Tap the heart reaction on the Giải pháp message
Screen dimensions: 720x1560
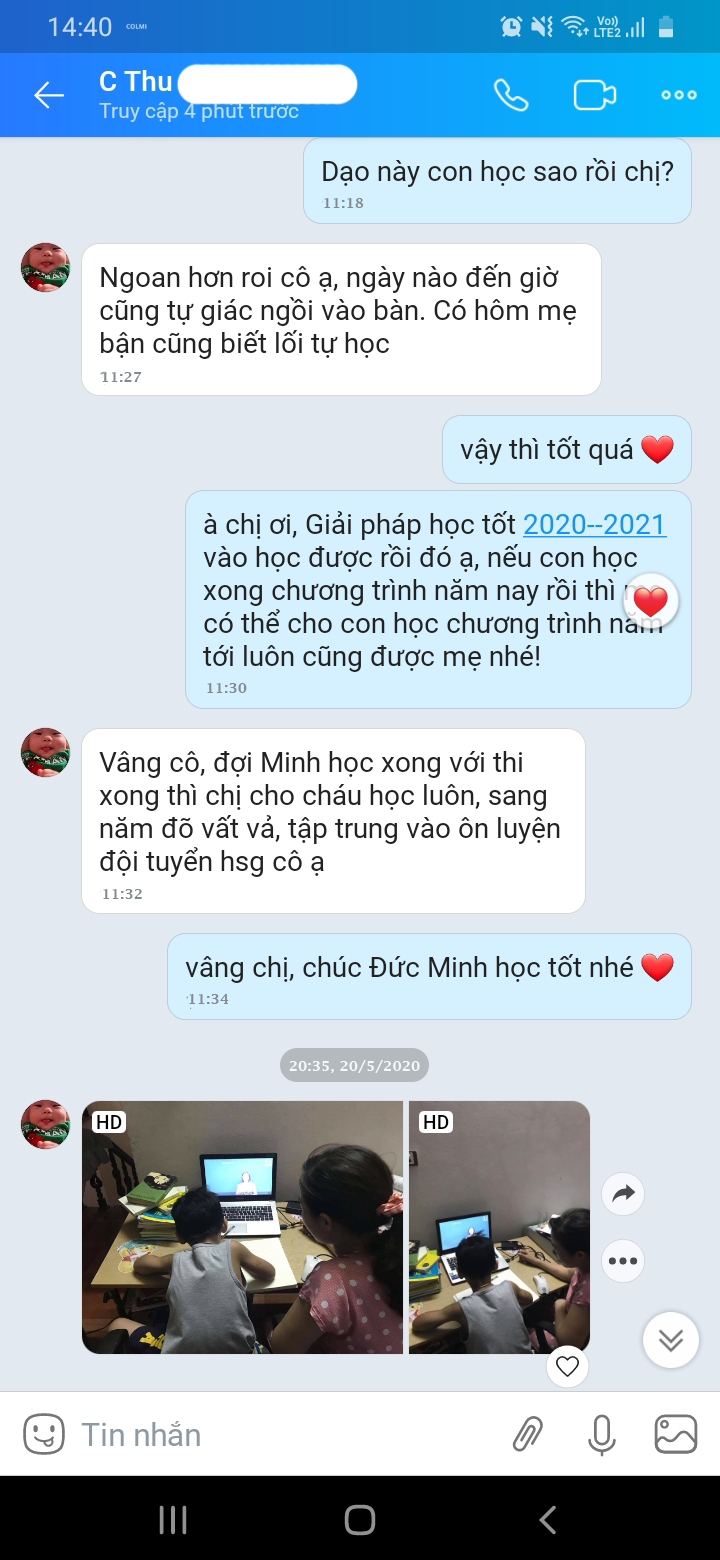tap(651, 602)
